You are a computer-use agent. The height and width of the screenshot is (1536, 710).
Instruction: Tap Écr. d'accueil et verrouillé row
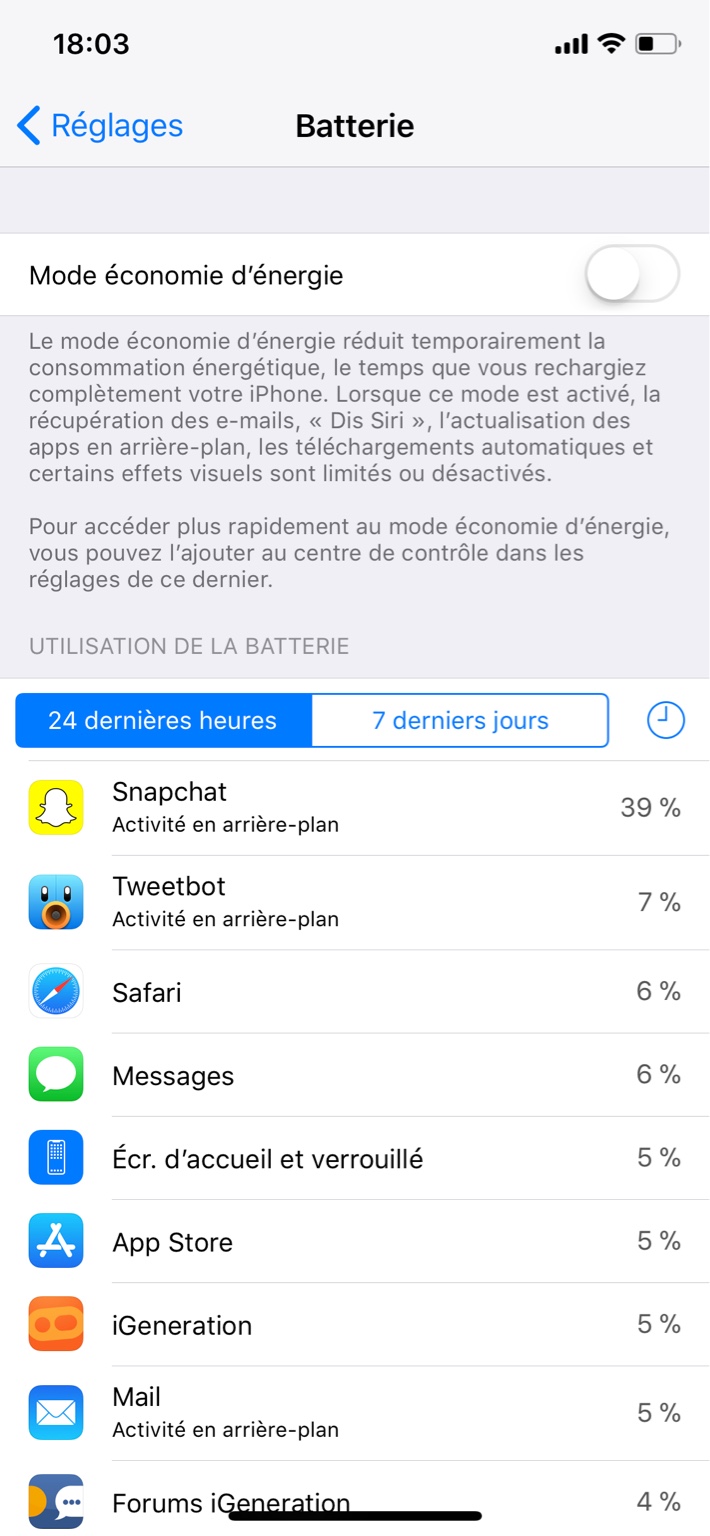click(355, 1158)
